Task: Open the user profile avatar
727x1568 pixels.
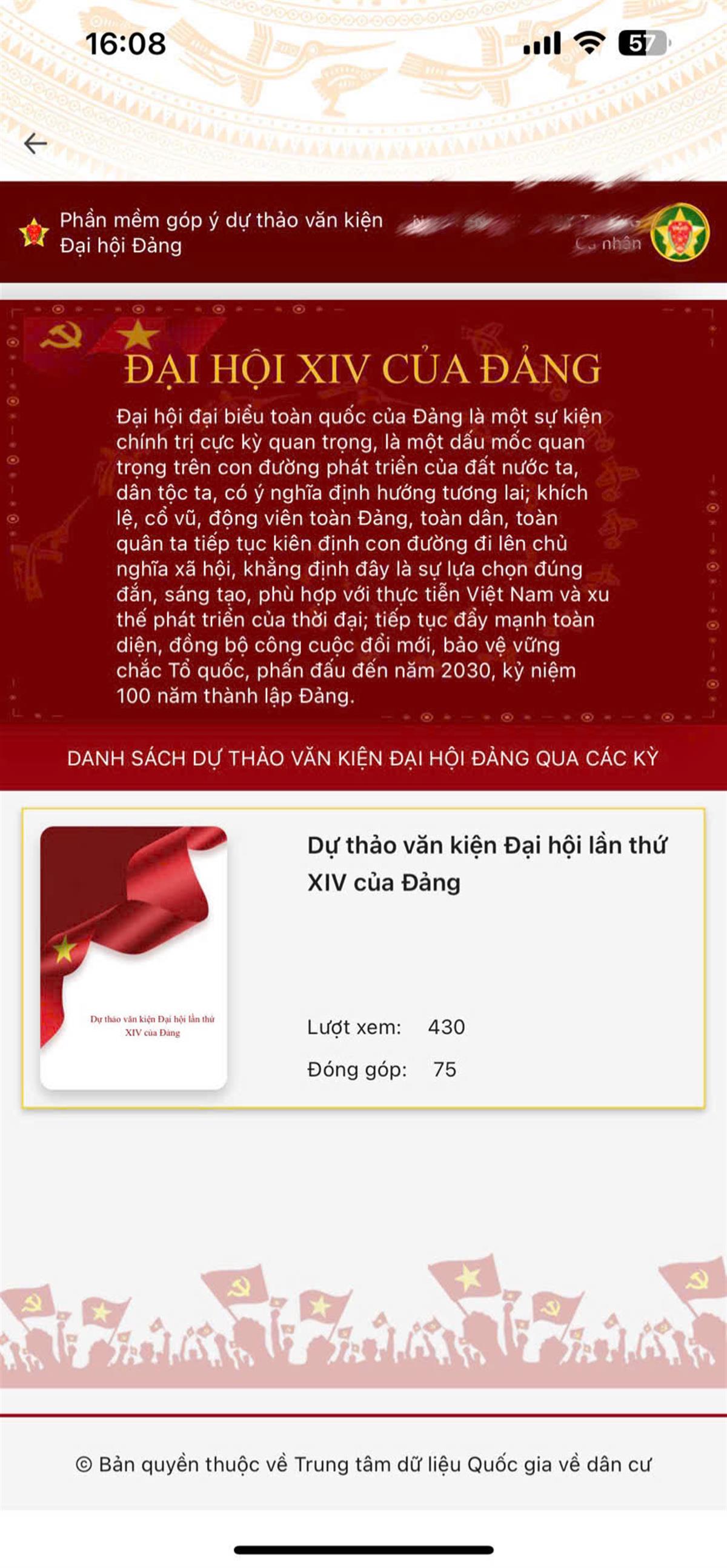Action: click(680, 232)
